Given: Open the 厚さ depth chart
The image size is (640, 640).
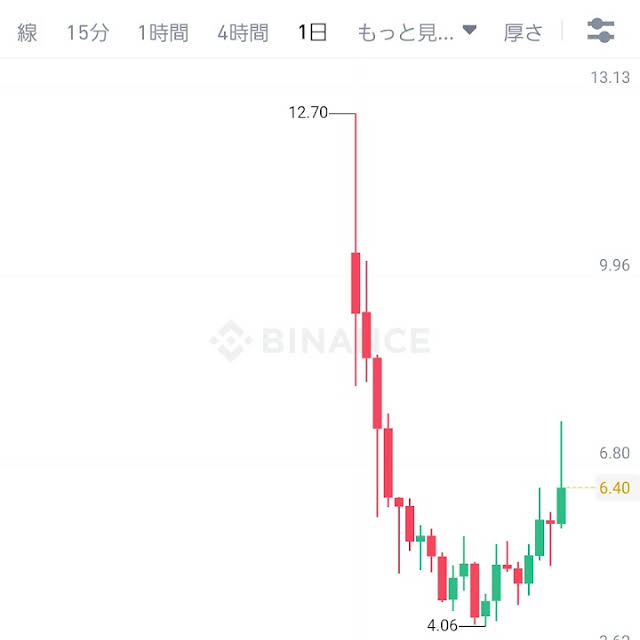Looking at the screenshot, I should (523, 32).
